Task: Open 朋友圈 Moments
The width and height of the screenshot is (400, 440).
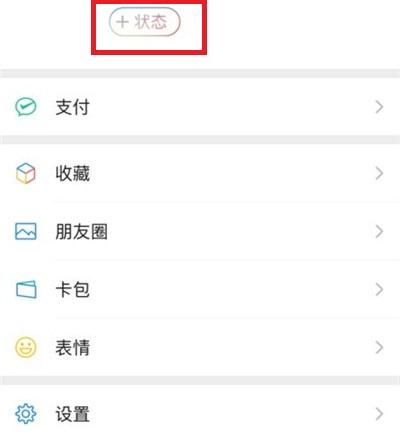Action: click(x=200, y=231)
